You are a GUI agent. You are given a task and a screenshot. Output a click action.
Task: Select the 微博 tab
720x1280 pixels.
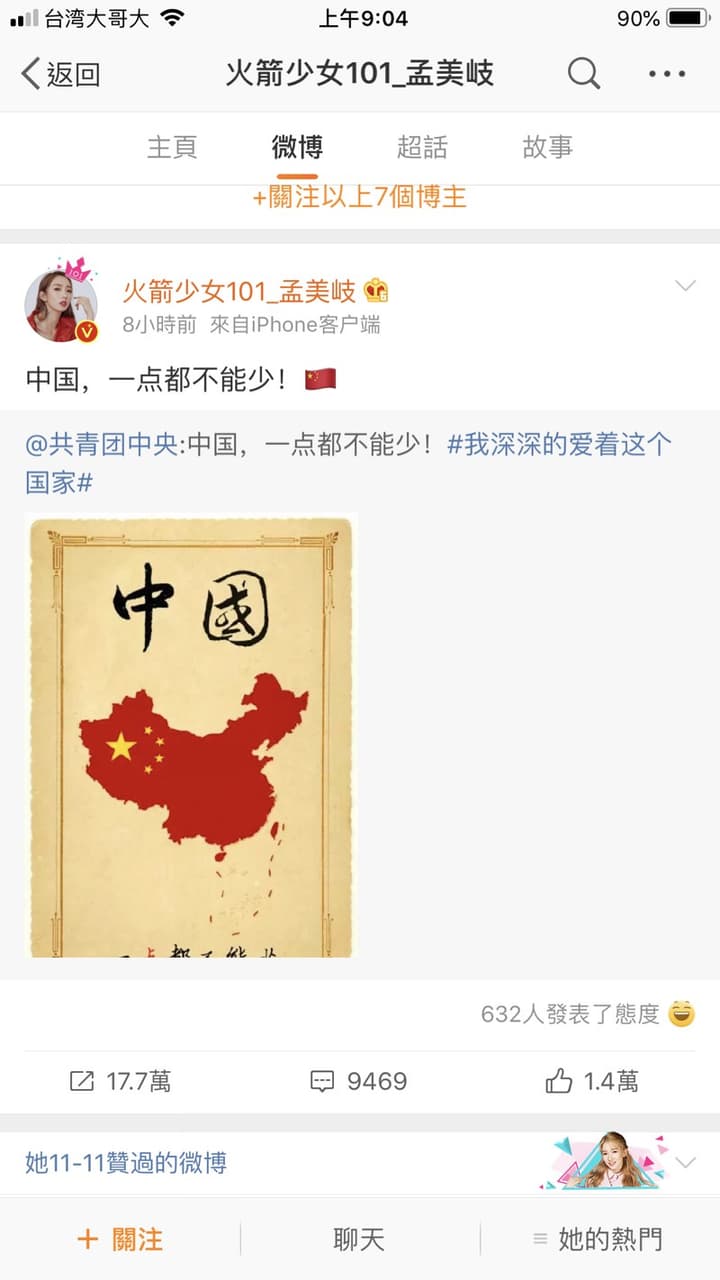tap(297, 147)
